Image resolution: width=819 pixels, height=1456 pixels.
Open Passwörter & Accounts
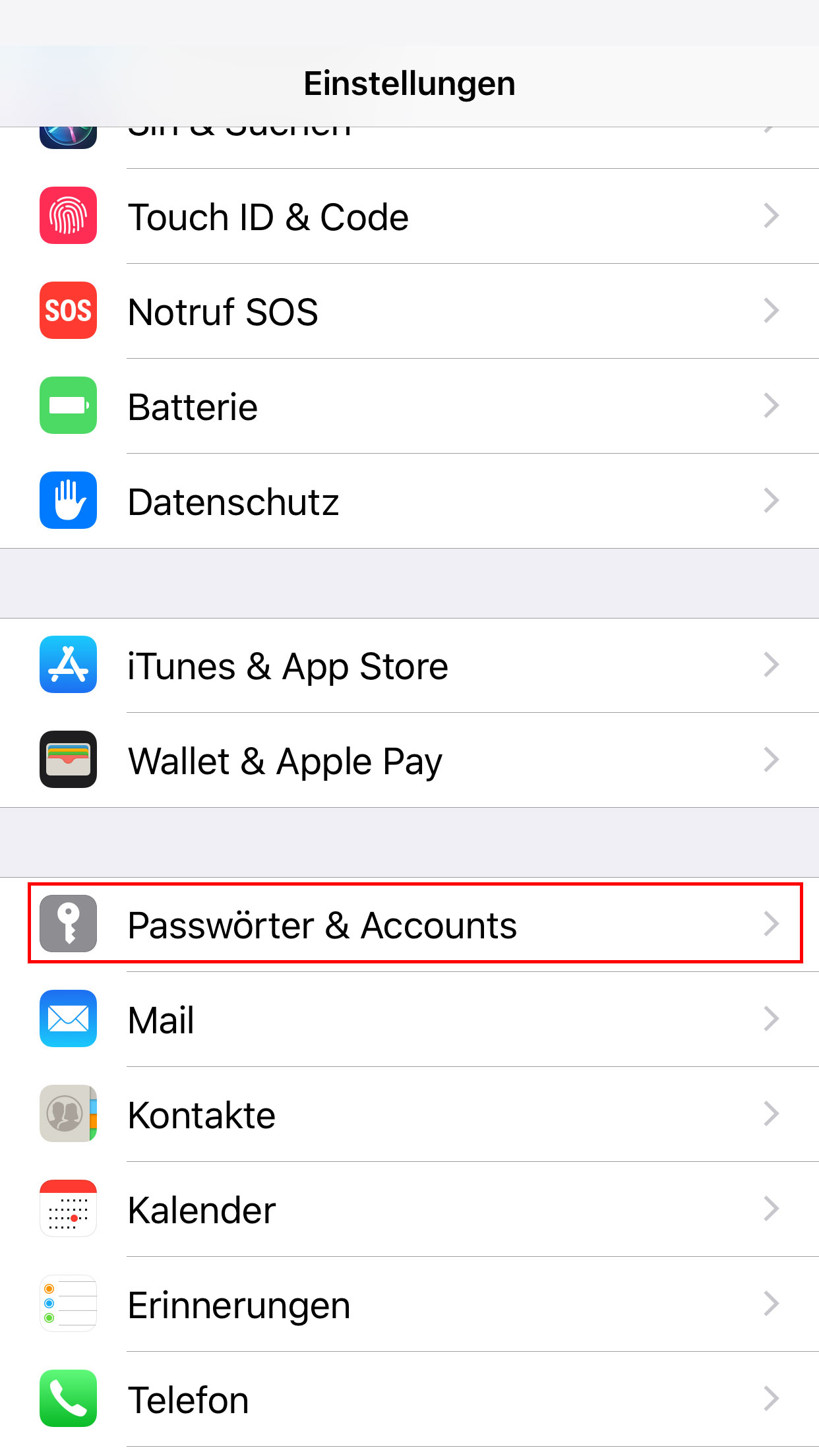click(x=409, y=924)
